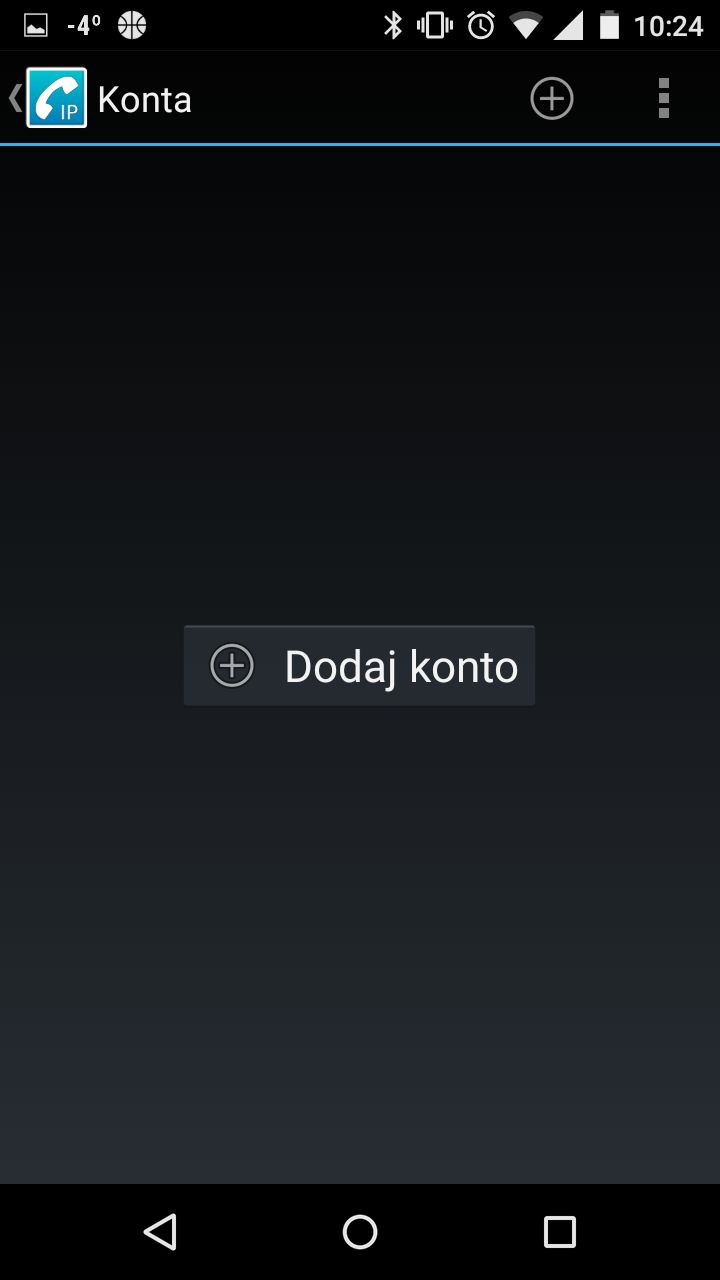Tap the add account plus icon in toolbar
The width and height of the screenshot is (720, 1280).
[551, 98]
